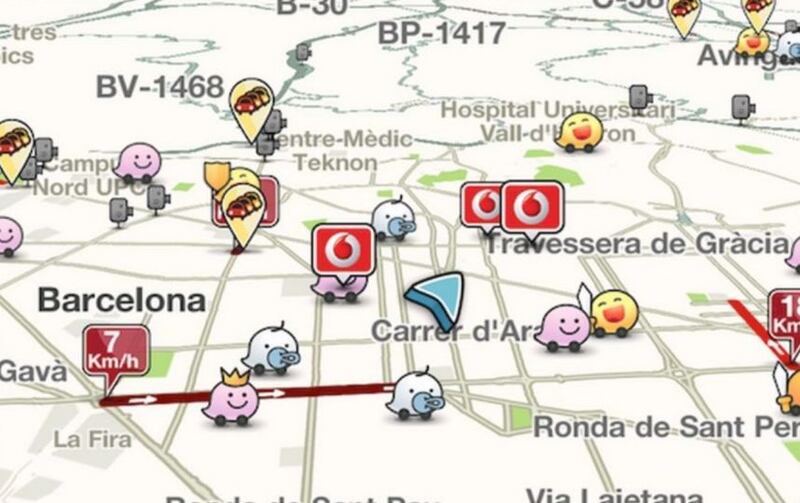This screenshot has width=800, height=503.
Task: Open the Vodafone pin above Travessera de Gràcia
Action: 532,206
